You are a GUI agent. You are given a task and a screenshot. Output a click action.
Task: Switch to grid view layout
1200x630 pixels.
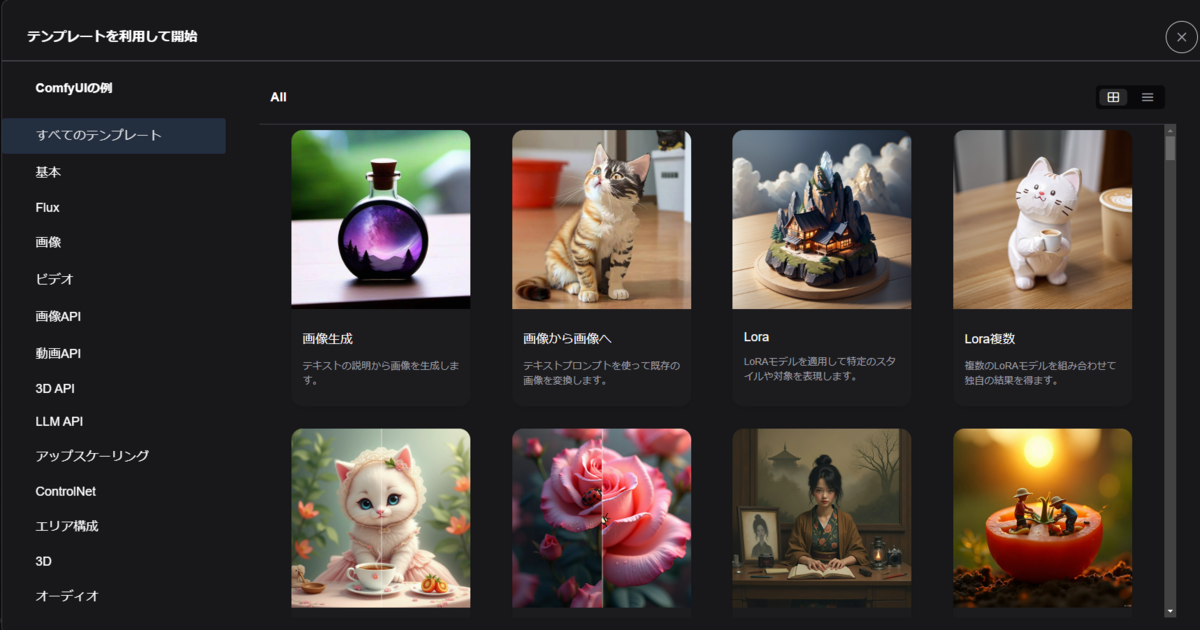tap(1113, 97)
